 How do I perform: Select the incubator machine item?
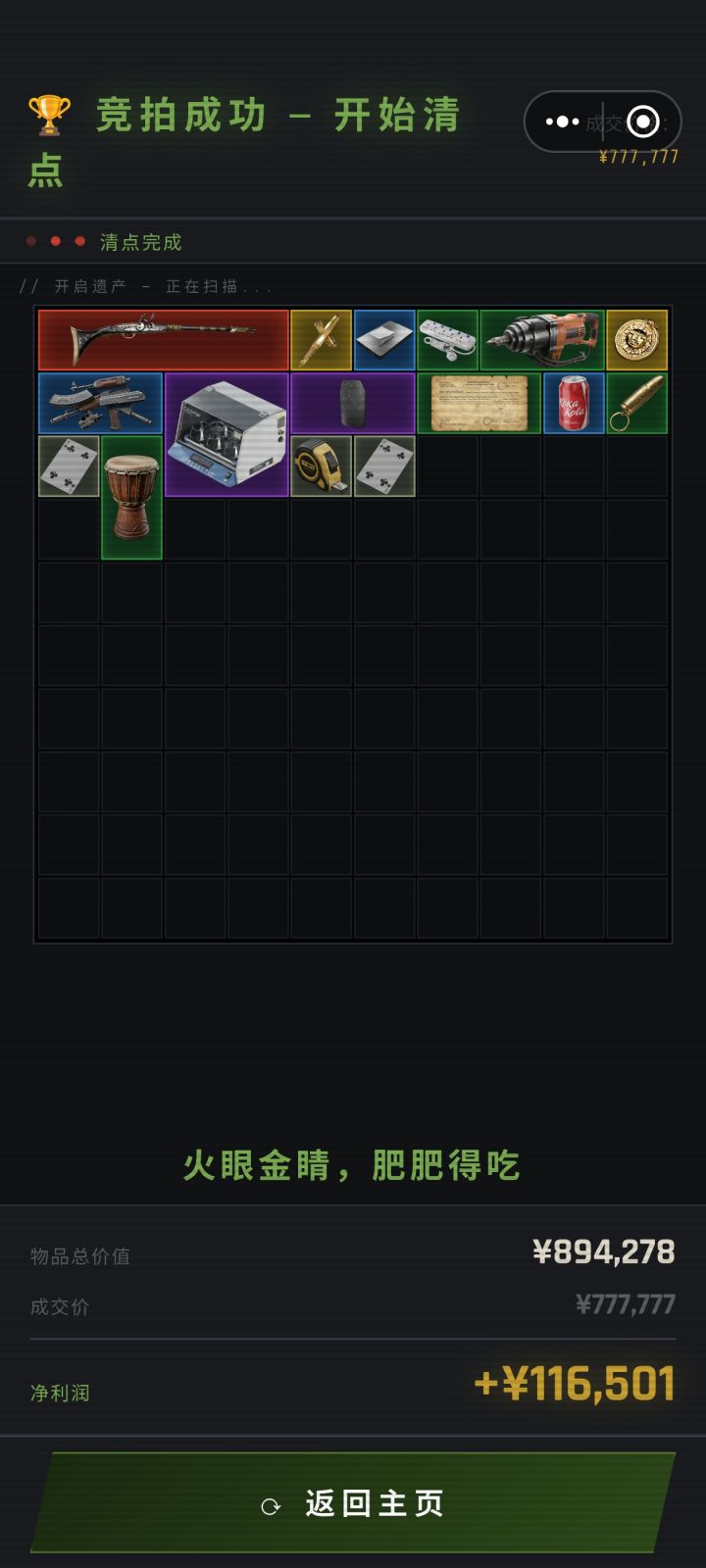coord(227,435)
